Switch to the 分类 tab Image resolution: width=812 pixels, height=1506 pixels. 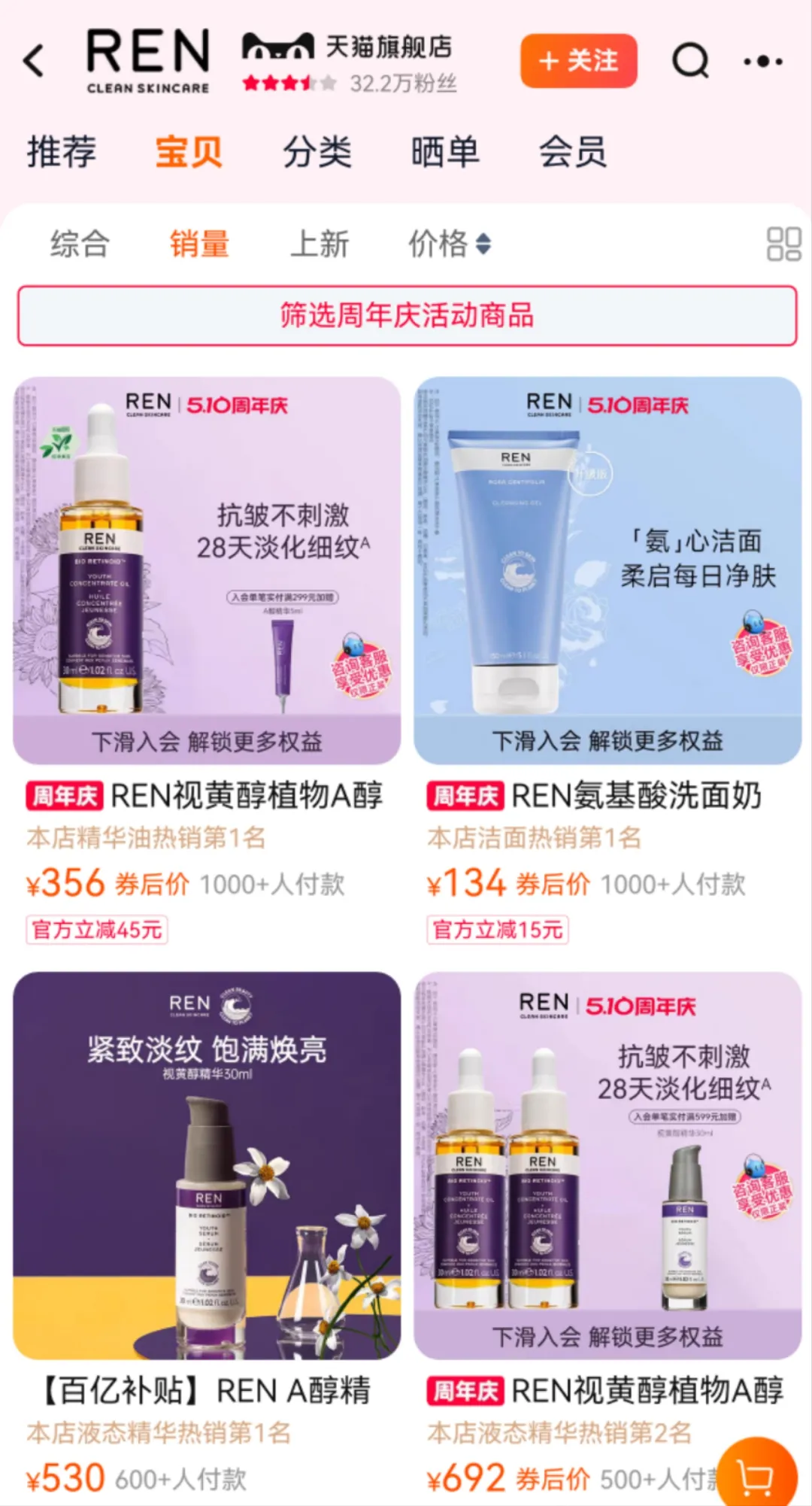[317, 152]
